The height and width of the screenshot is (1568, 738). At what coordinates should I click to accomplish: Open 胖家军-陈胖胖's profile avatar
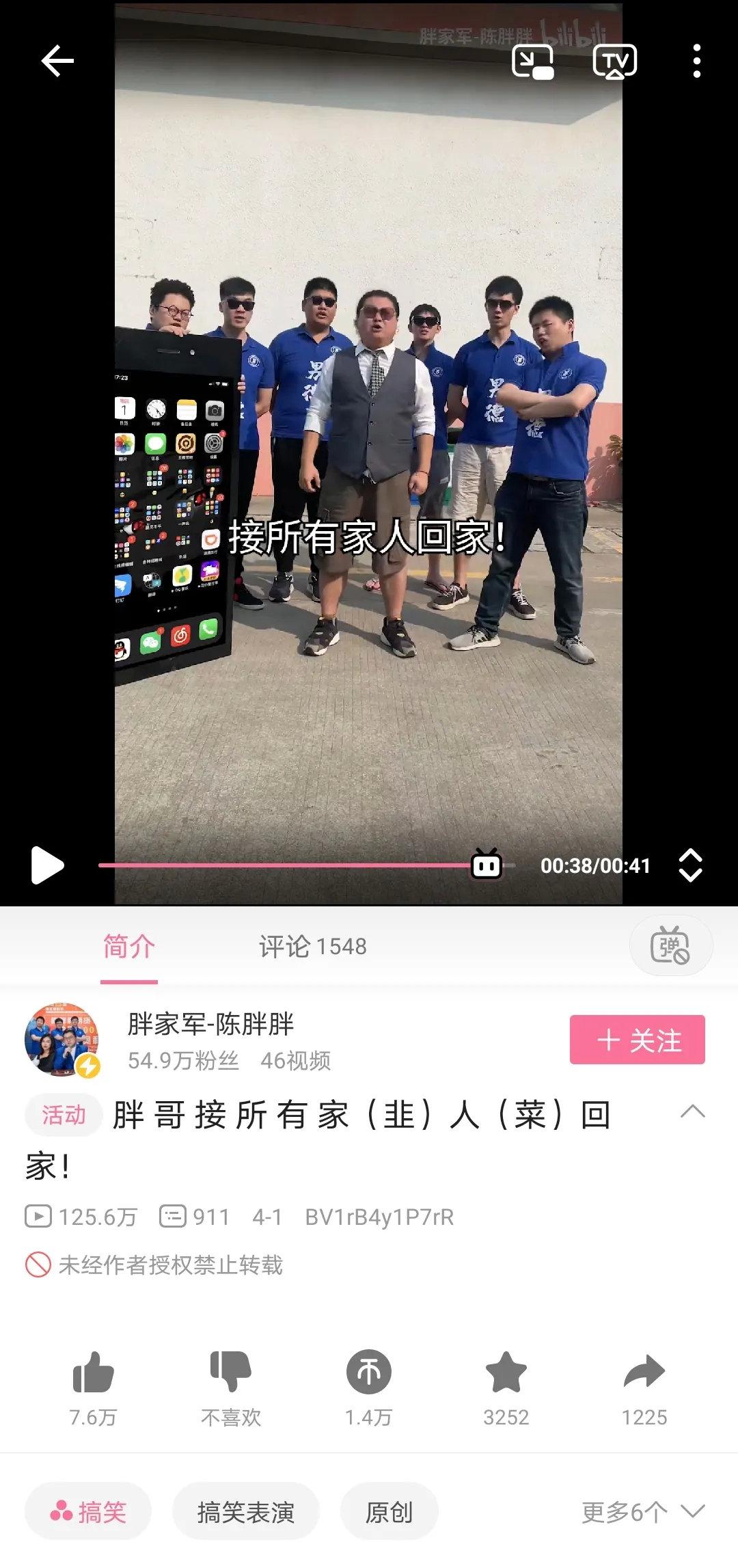61,1040
